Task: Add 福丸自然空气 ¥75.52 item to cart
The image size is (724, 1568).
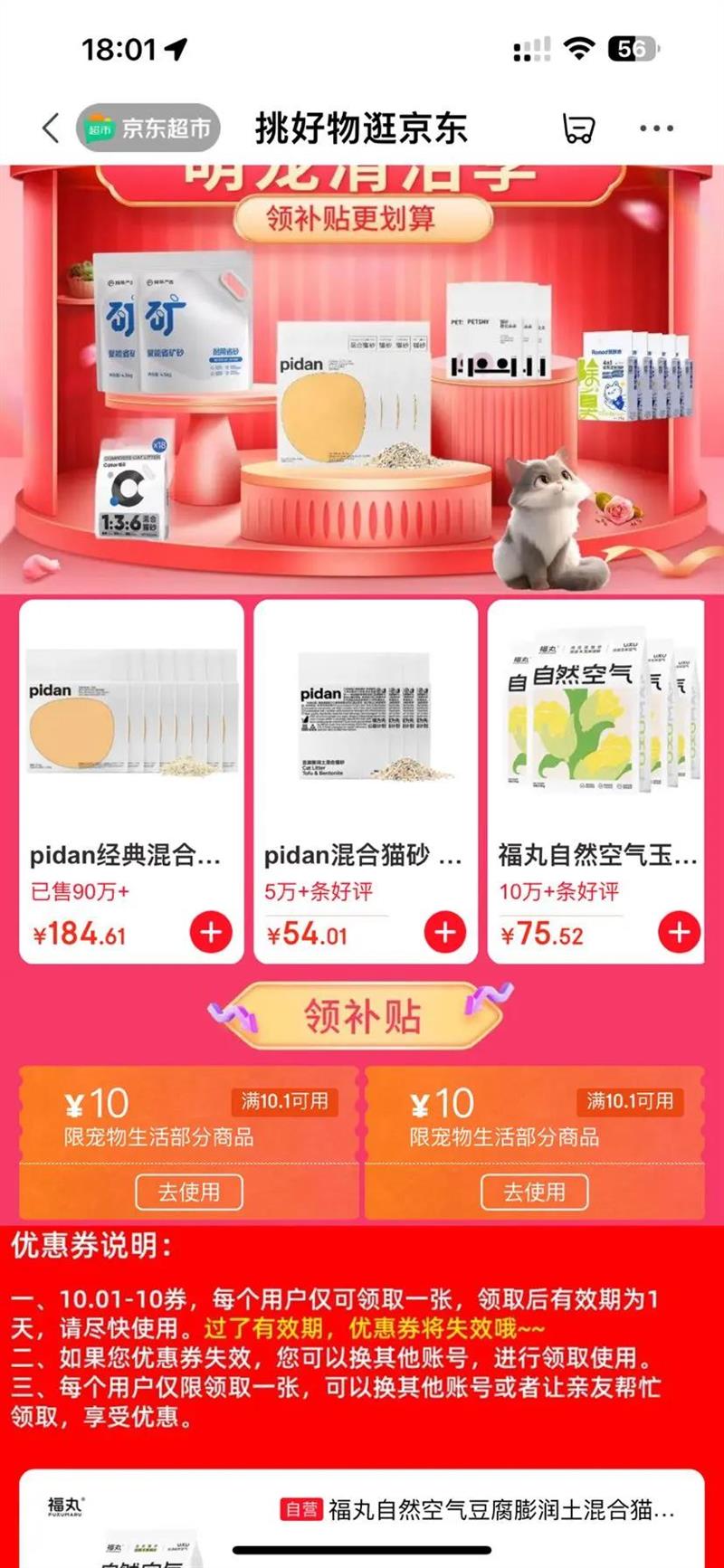Action: [680, 932]
